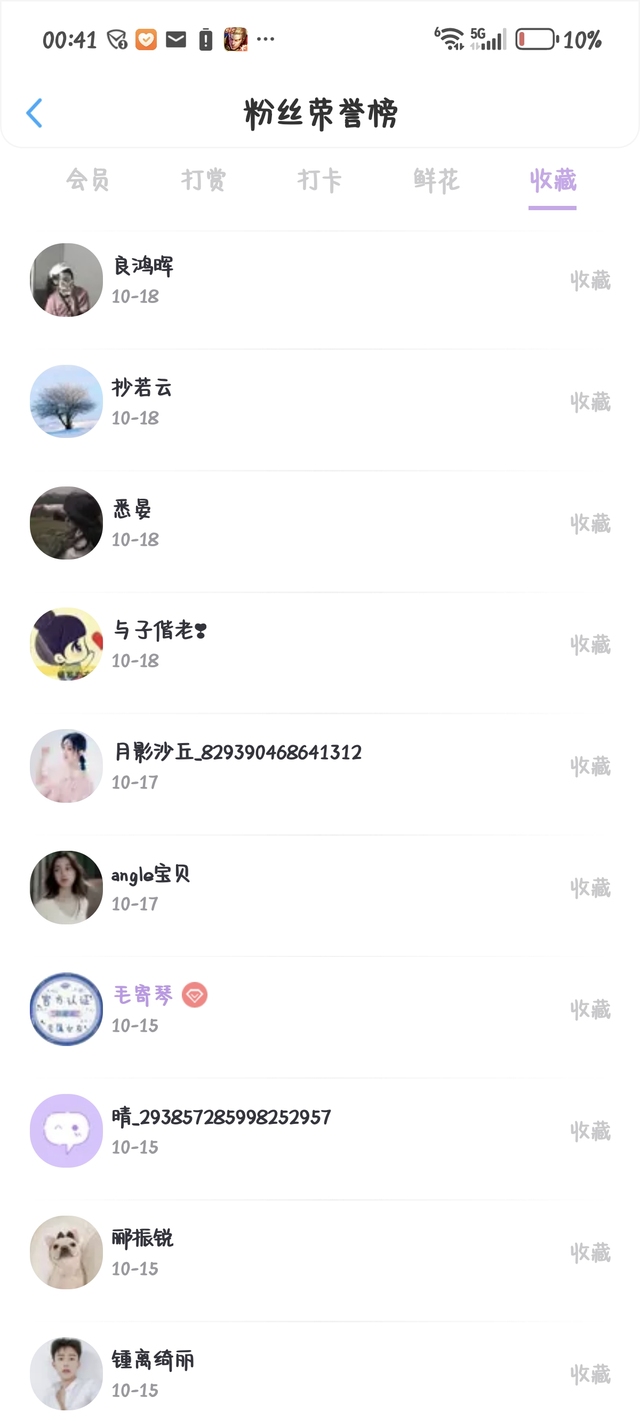
Task: Switch to the 打赏 tab
Action: coord(204,180)
